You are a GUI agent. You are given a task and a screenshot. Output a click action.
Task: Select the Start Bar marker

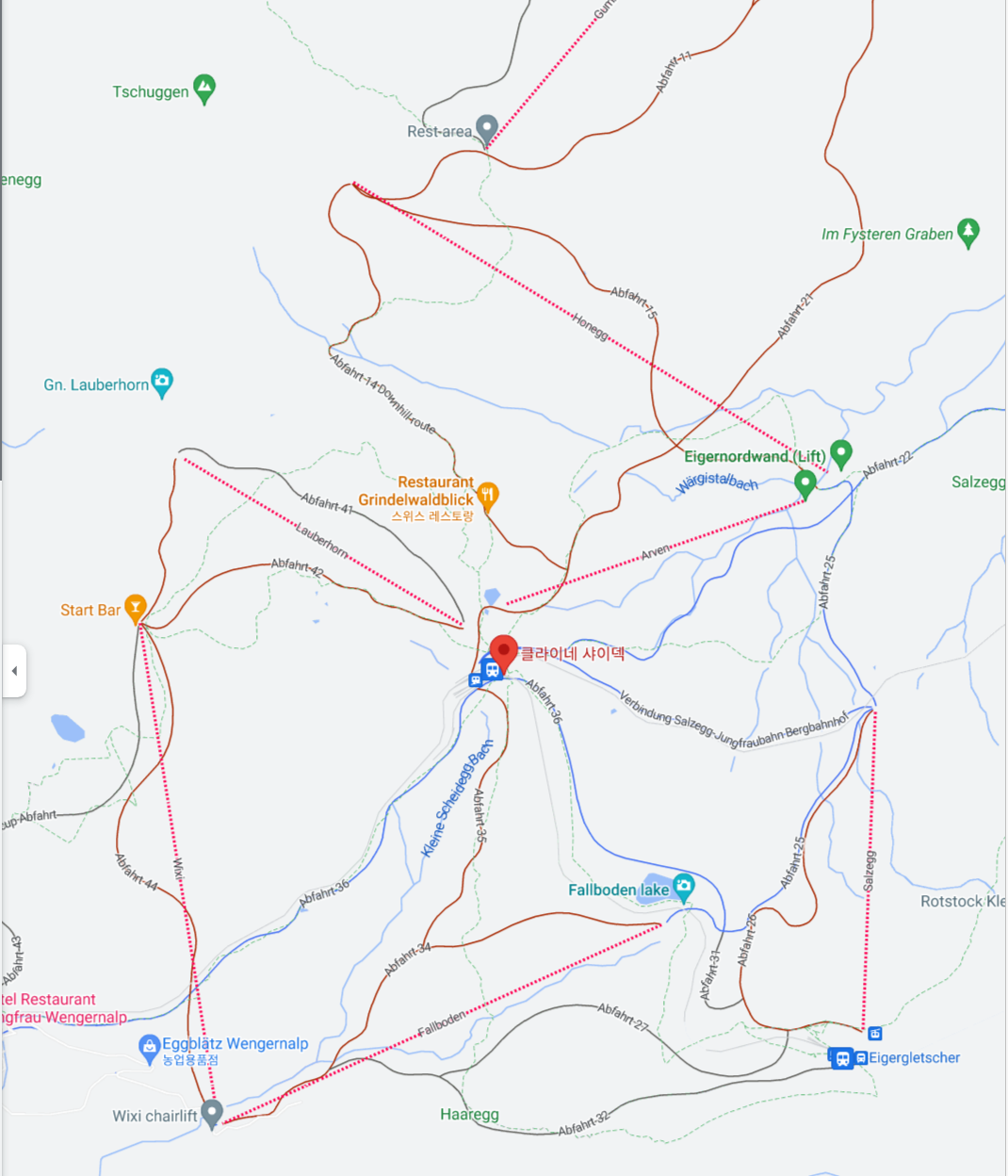click(136, 608)
